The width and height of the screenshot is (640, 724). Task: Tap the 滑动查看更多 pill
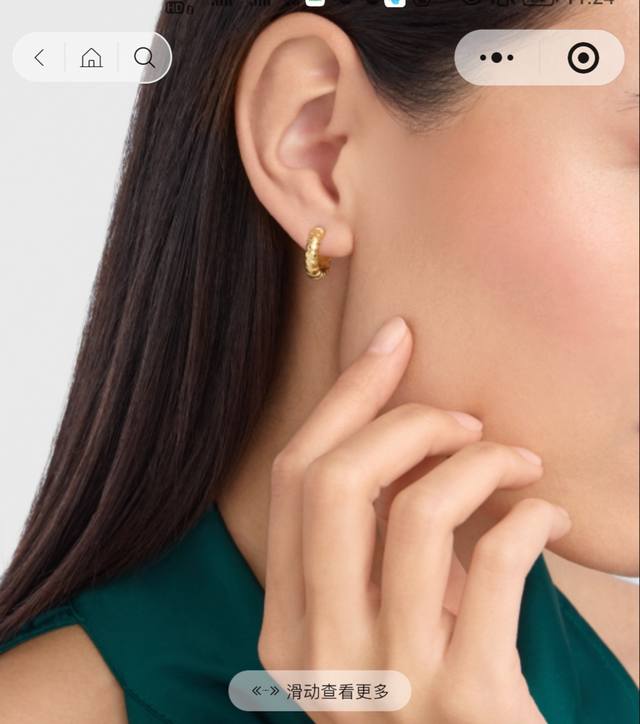pos(320,691)
